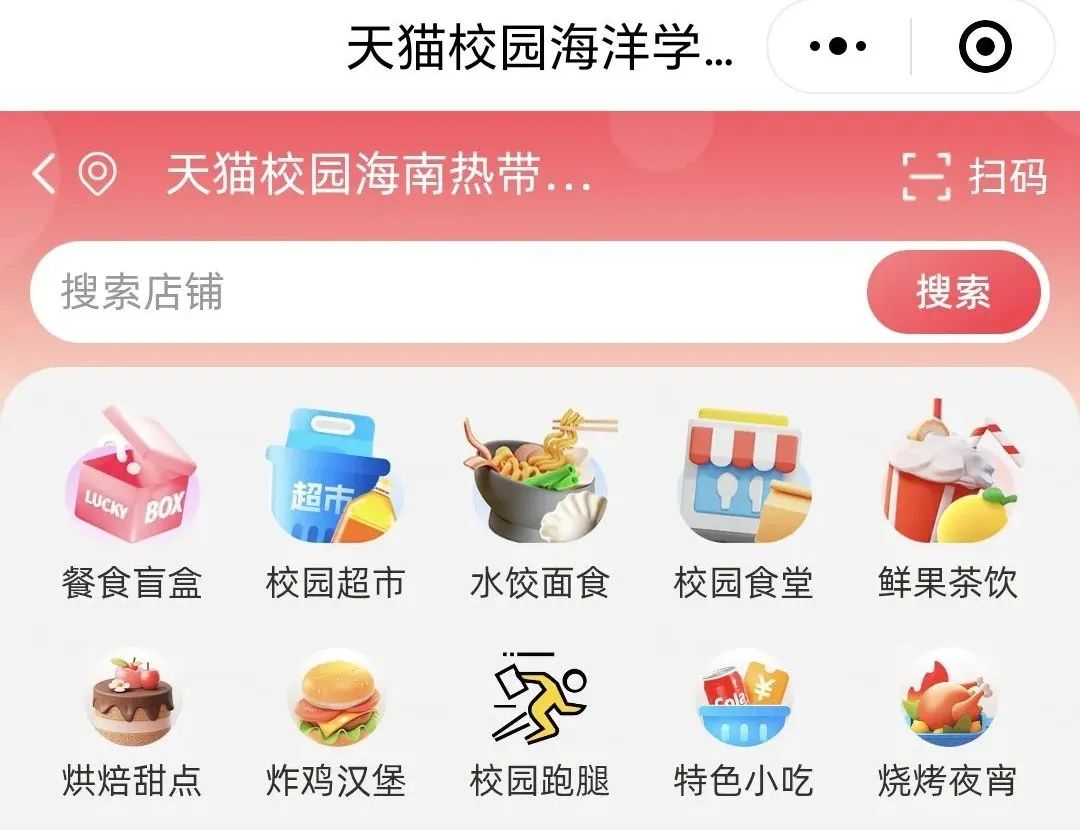Open the 扫码 scanner
Viewport: 1080px width, 830px height.
coord(974,176)
